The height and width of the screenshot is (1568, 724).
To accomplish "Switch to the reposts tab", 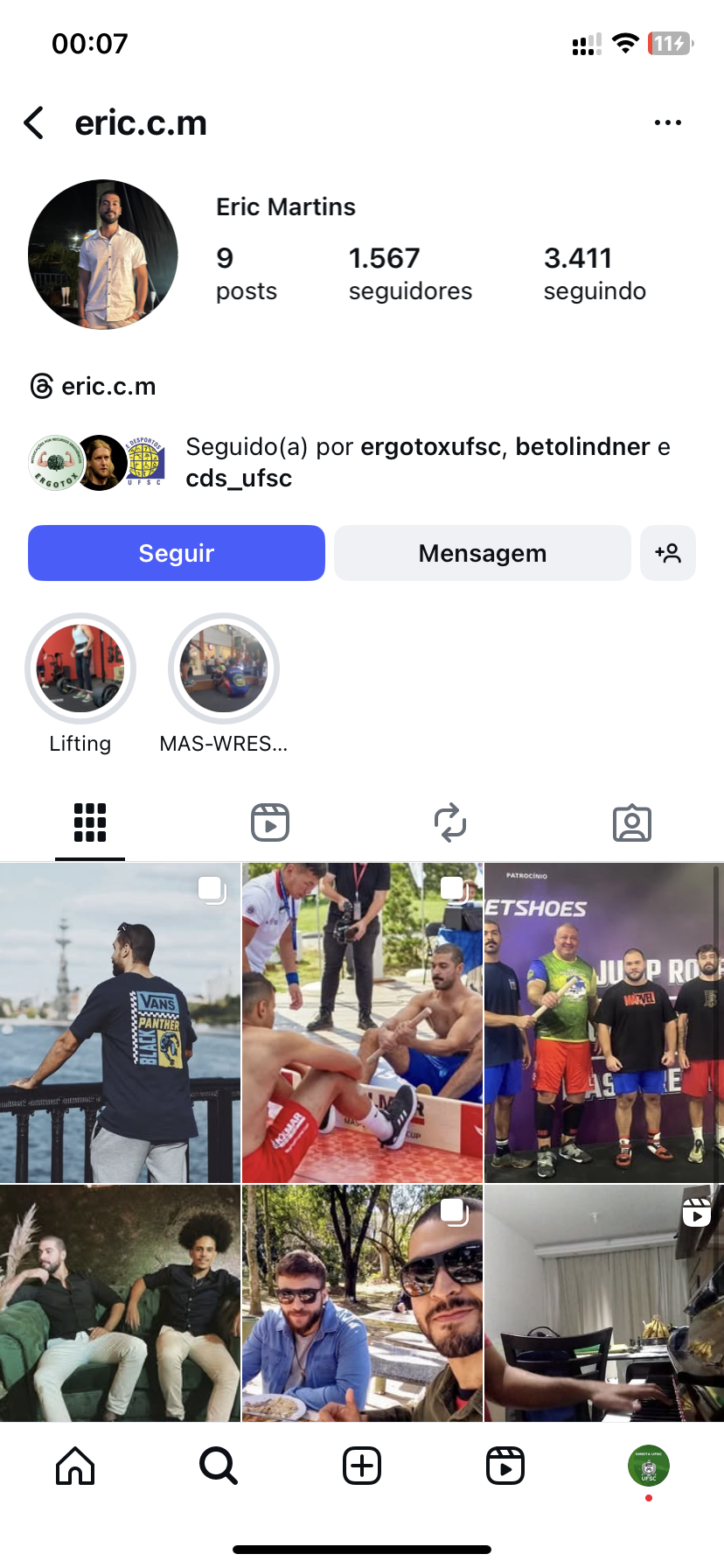I will click(x=450, y=822).
